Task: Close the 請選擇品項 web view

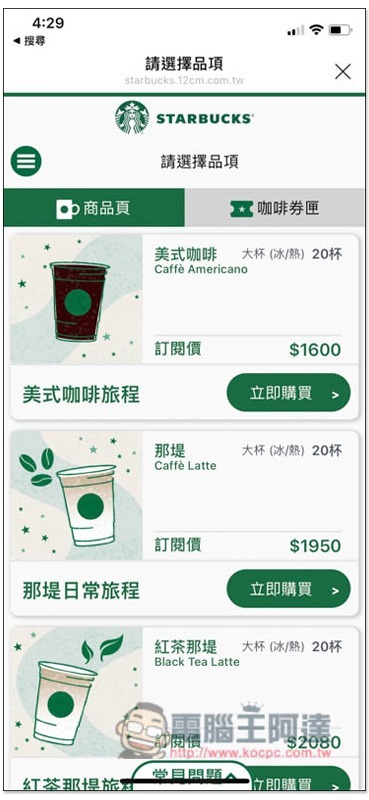Action: pyautogui.click(x=342, y=72)
